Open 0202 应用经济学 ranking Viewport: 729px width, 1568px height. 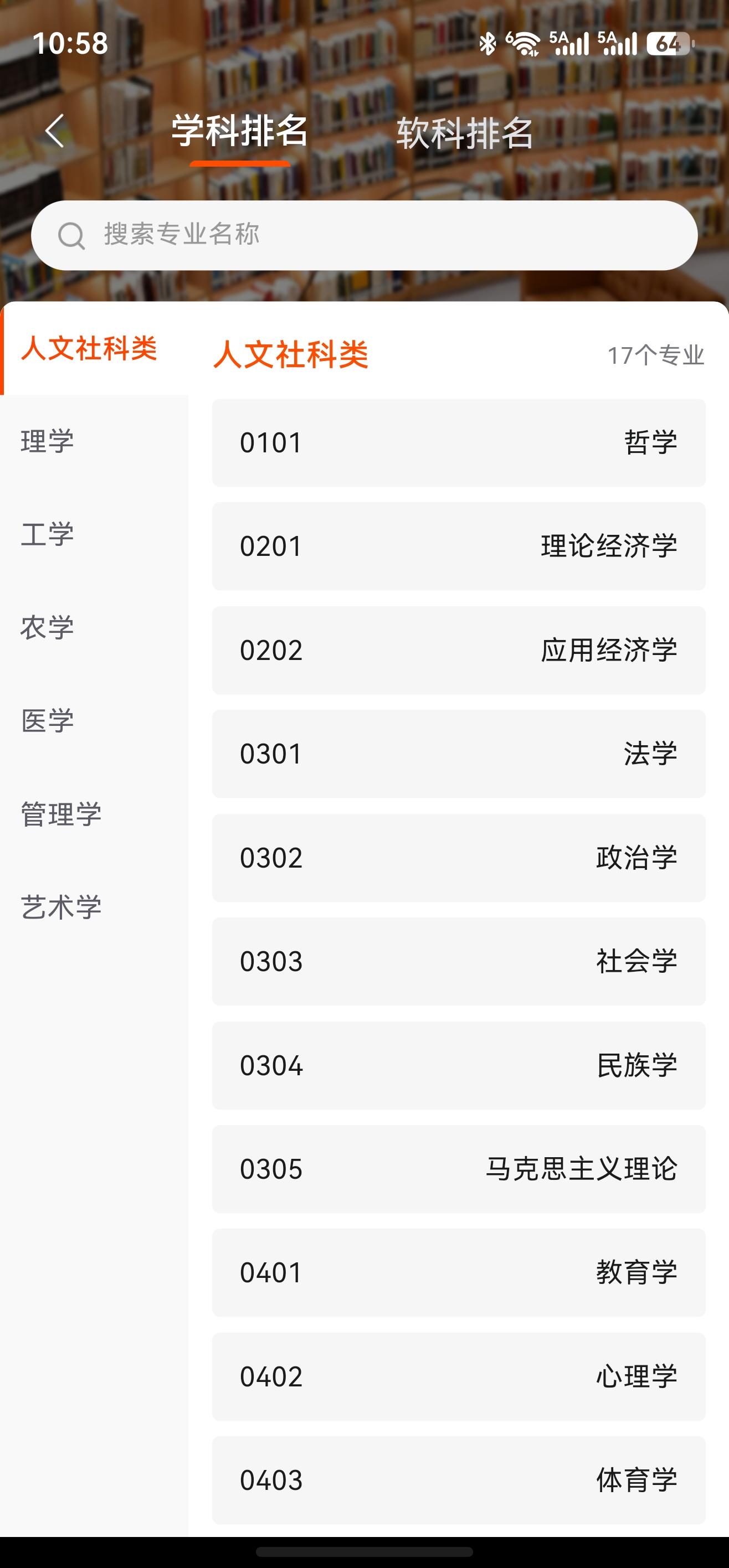pyautogui.click(x=458, y=650)
